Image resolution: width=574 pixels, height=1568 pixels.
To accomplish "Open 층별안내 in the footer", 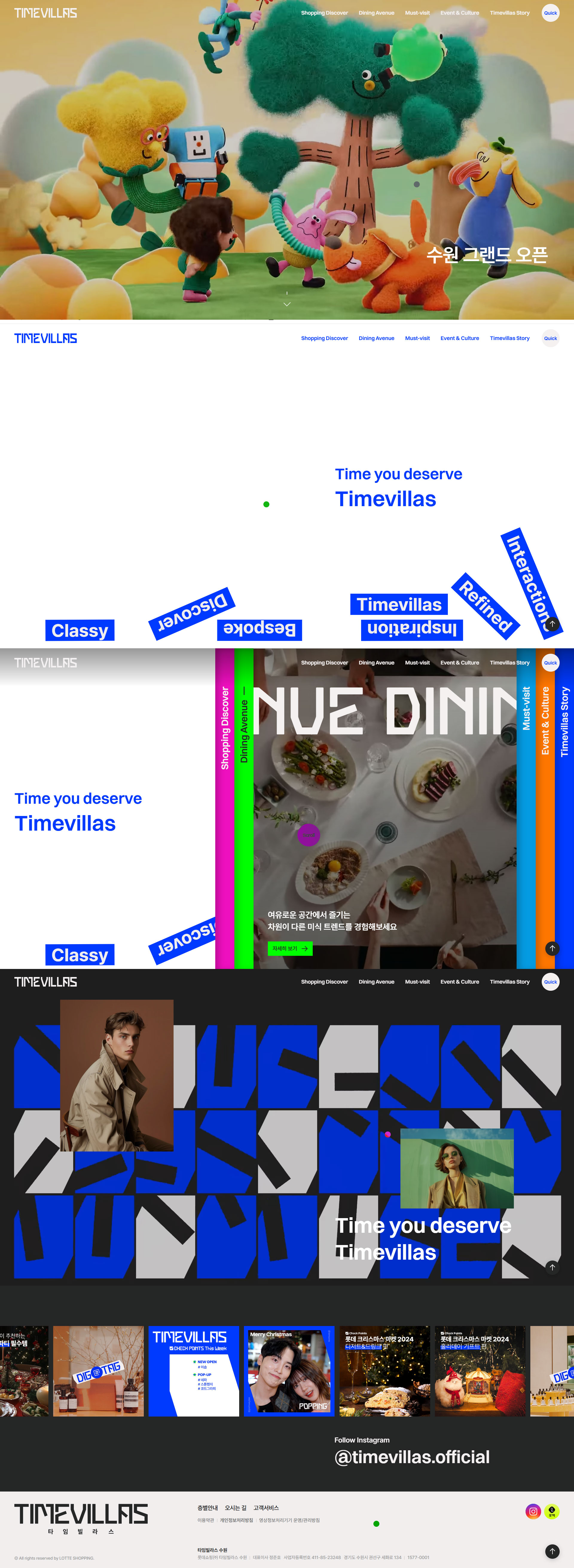I will [x=207, y=1507].
